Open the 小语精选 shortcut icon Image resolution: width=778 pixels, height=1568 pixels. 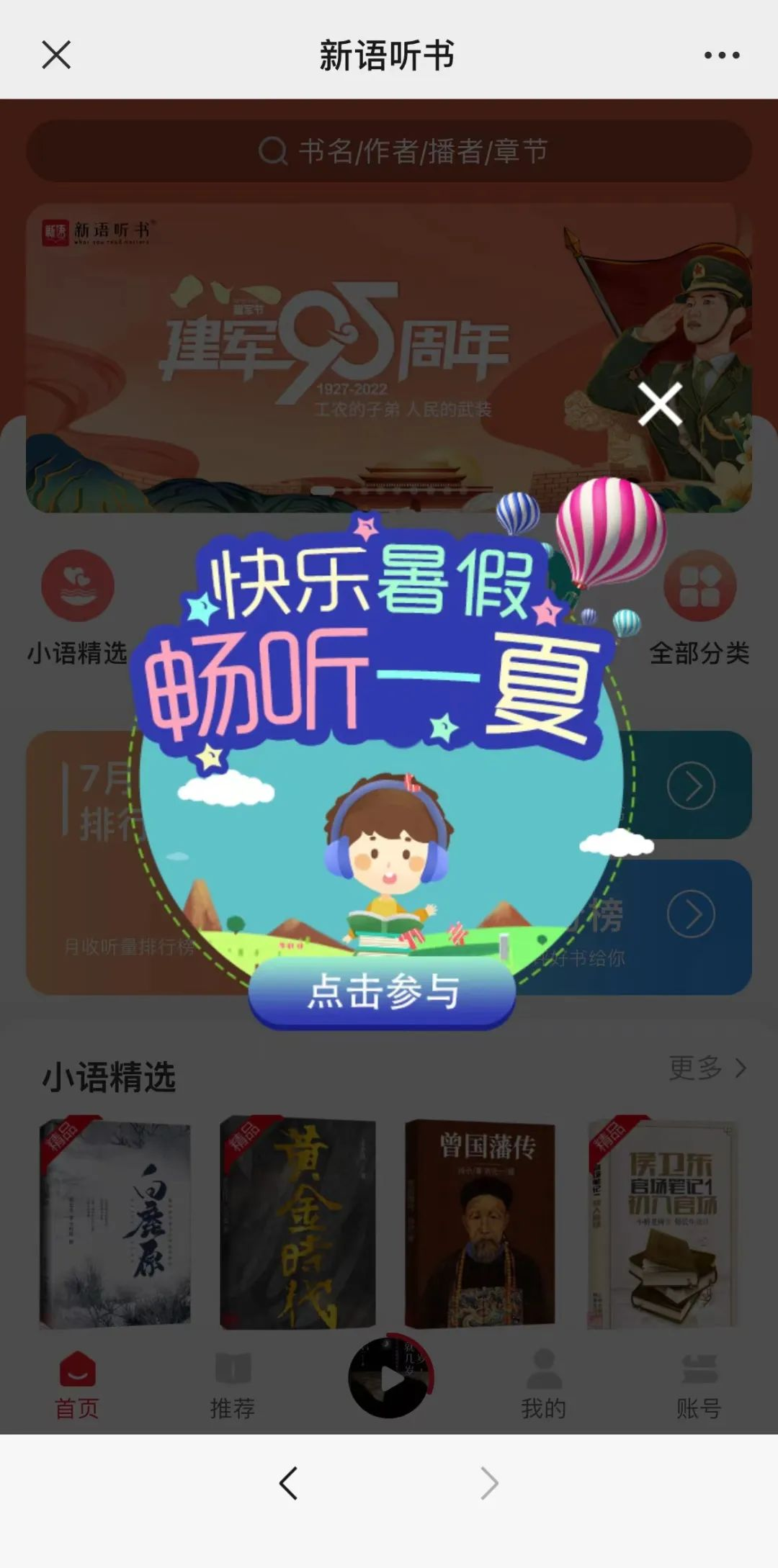tap(77, 587)
